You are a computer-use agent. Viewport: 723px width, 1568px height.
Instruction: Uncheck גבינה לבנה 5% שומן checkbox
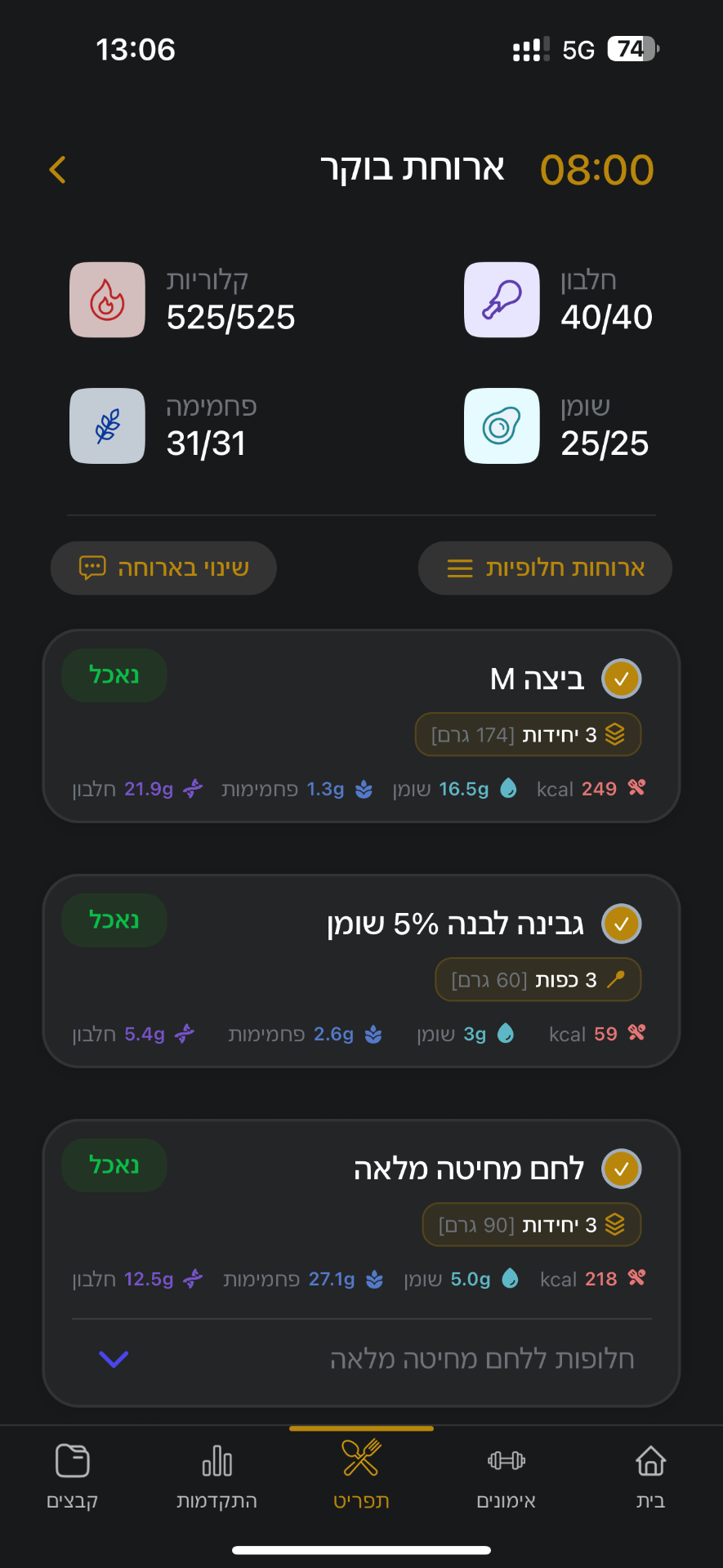click(622, 924)
